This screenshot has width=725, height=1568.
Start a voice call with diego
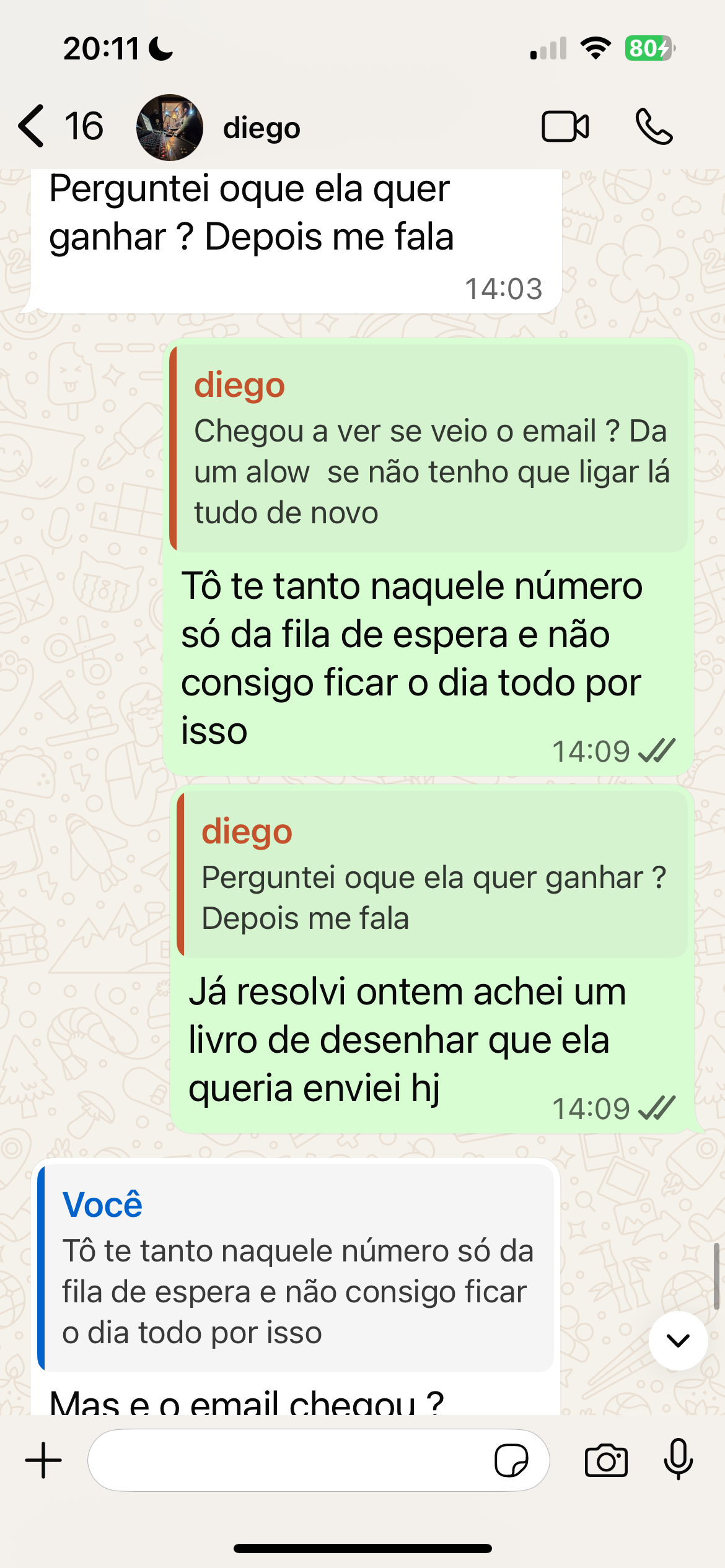coord(654,127)
